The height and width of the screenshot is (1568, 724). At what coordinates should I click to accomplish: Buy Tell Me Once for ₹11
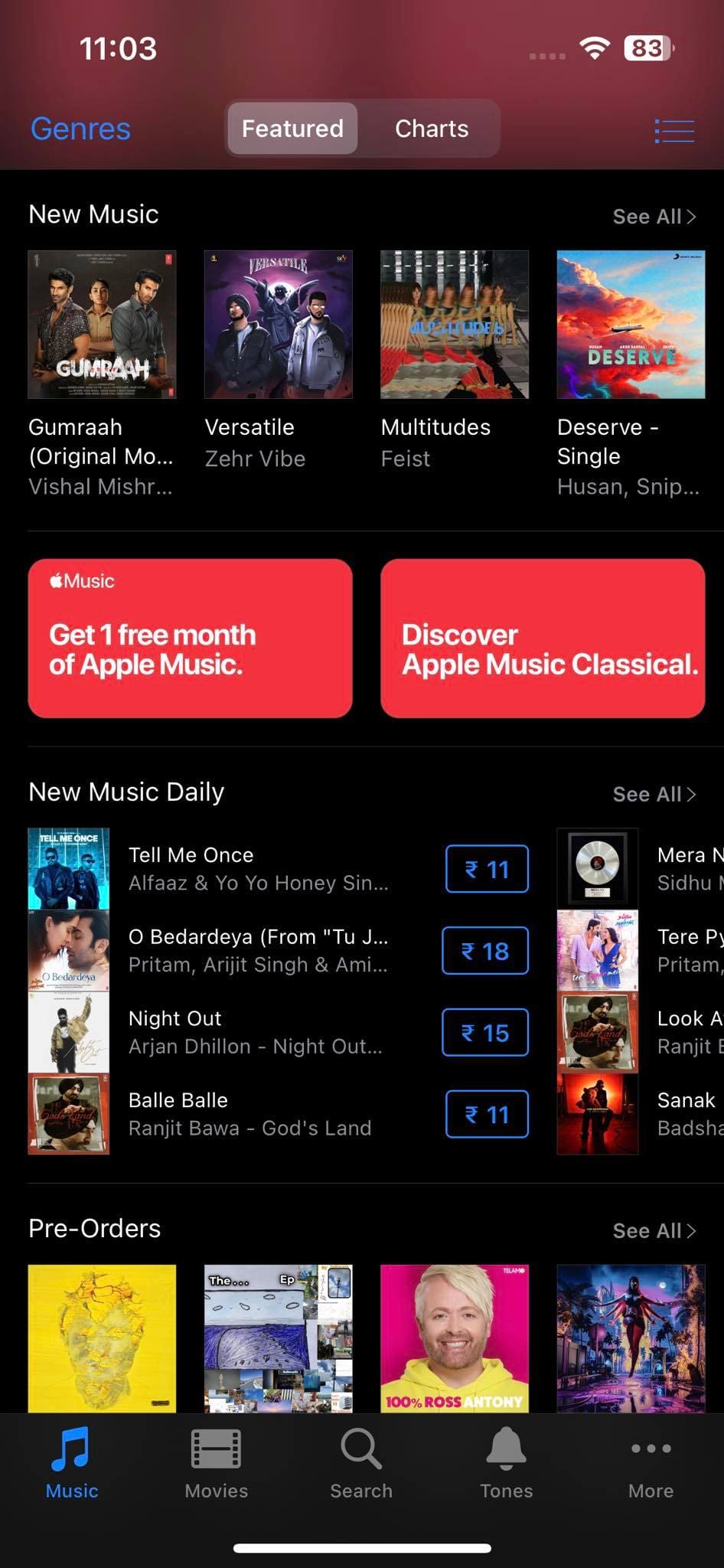pyautogui.click(x=487, y=869)
